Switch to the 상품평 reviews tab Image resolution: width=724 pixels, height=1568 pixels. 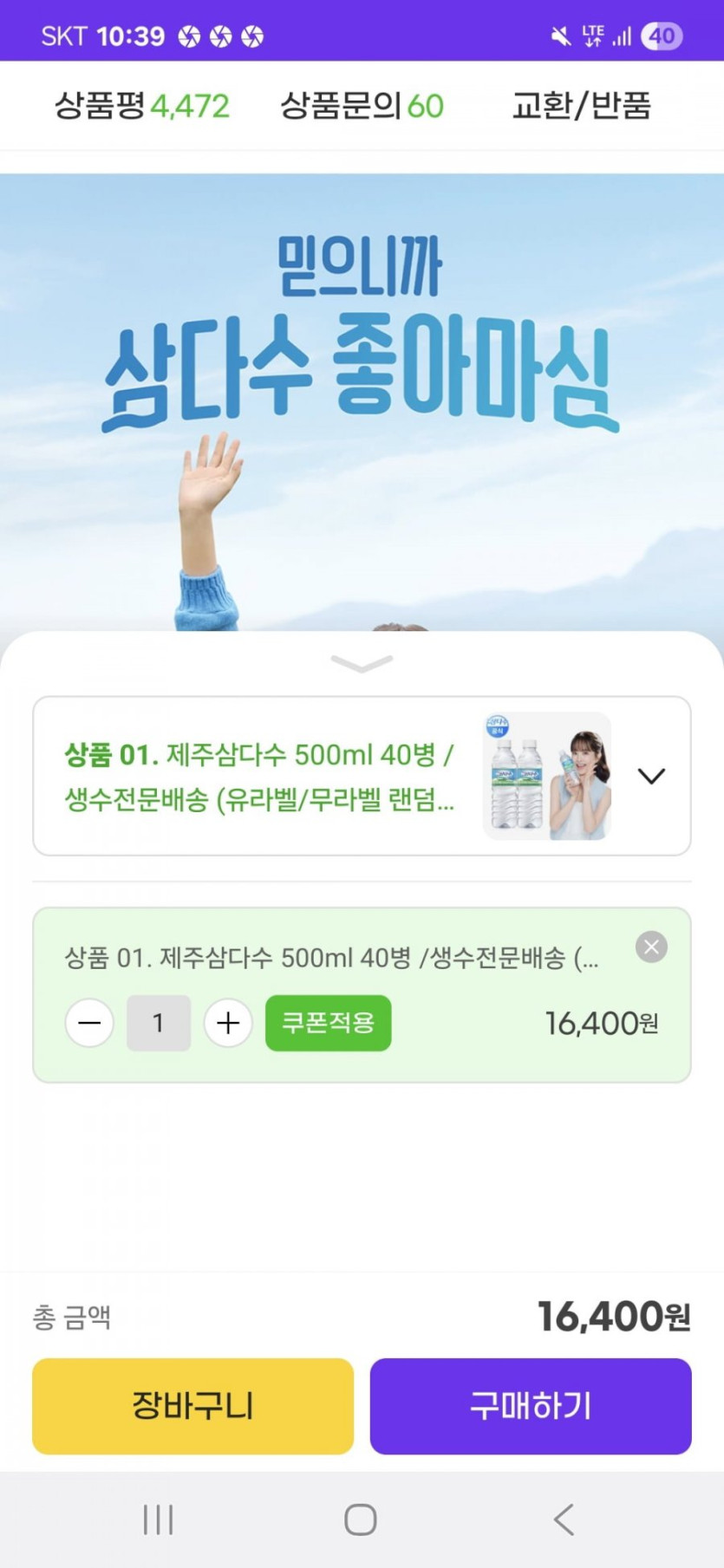point(141,106)
